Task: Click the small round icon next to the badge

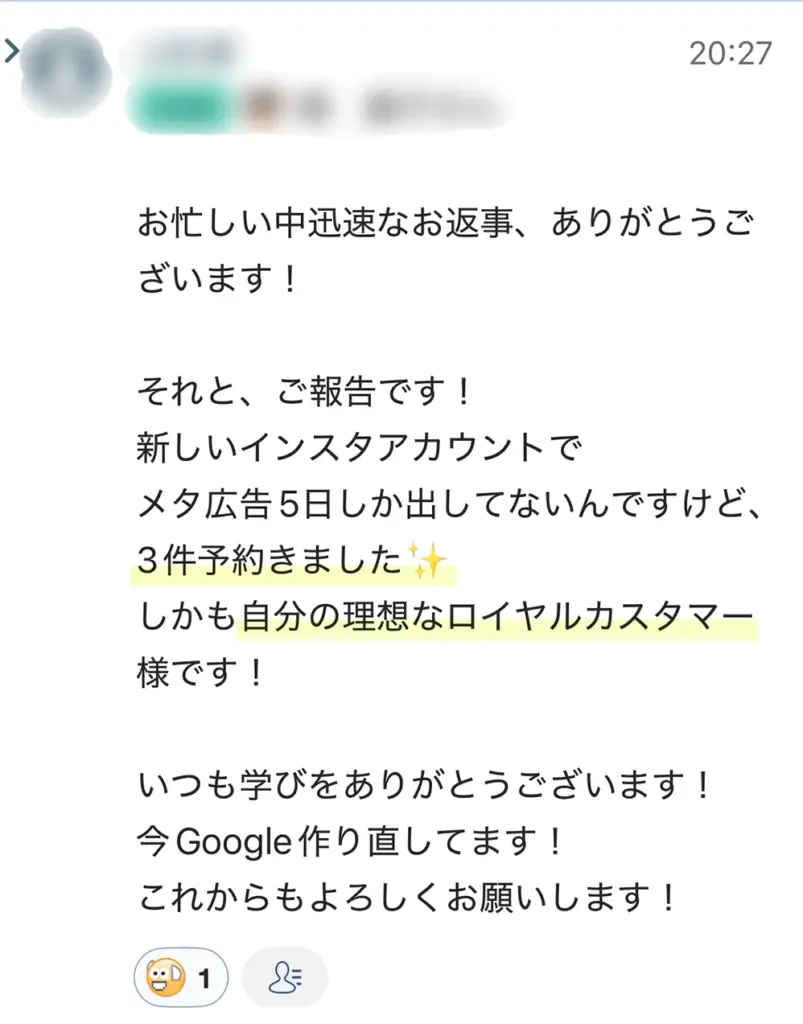Action: [263, 102]
